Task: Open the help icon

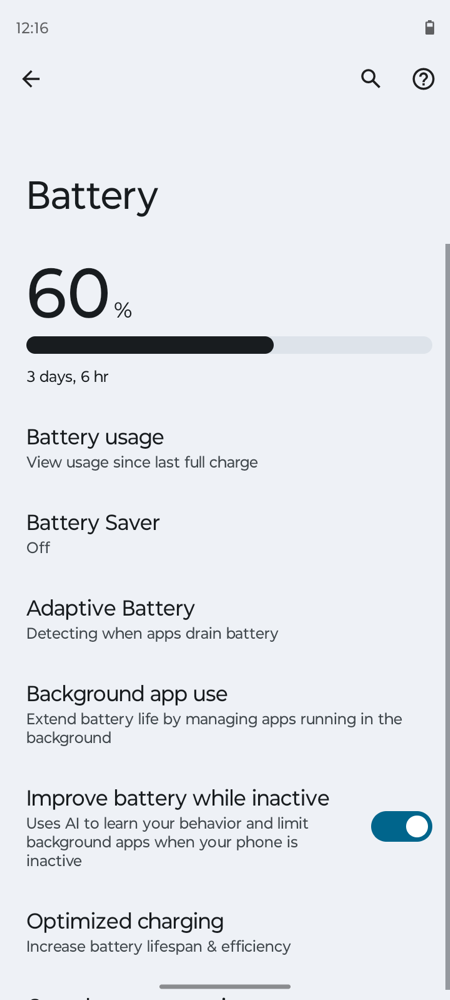Action: pyautogui.click(x=423, y=79)
